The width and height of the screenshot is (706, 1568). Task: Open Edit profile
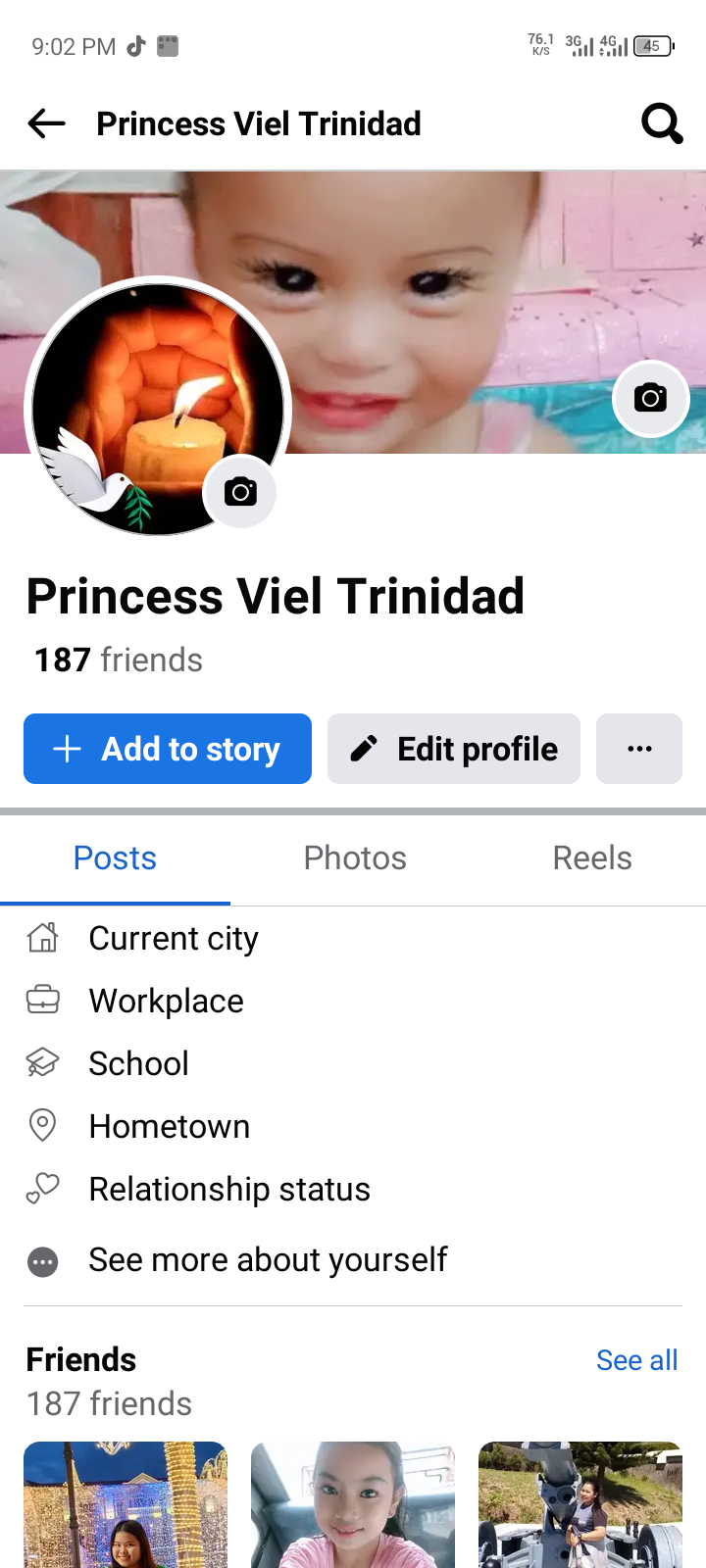pyautogui.click(x=454, y=749)
